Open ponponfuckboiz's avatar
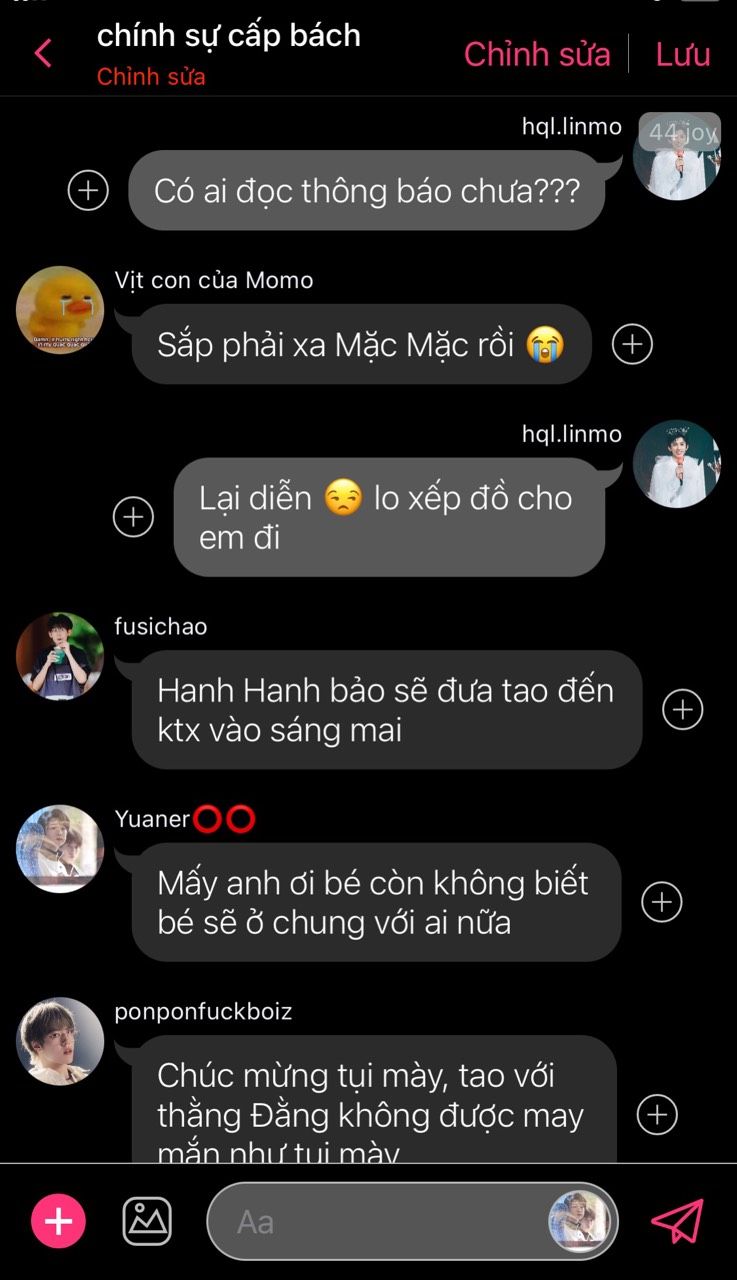 (60, 1041)
